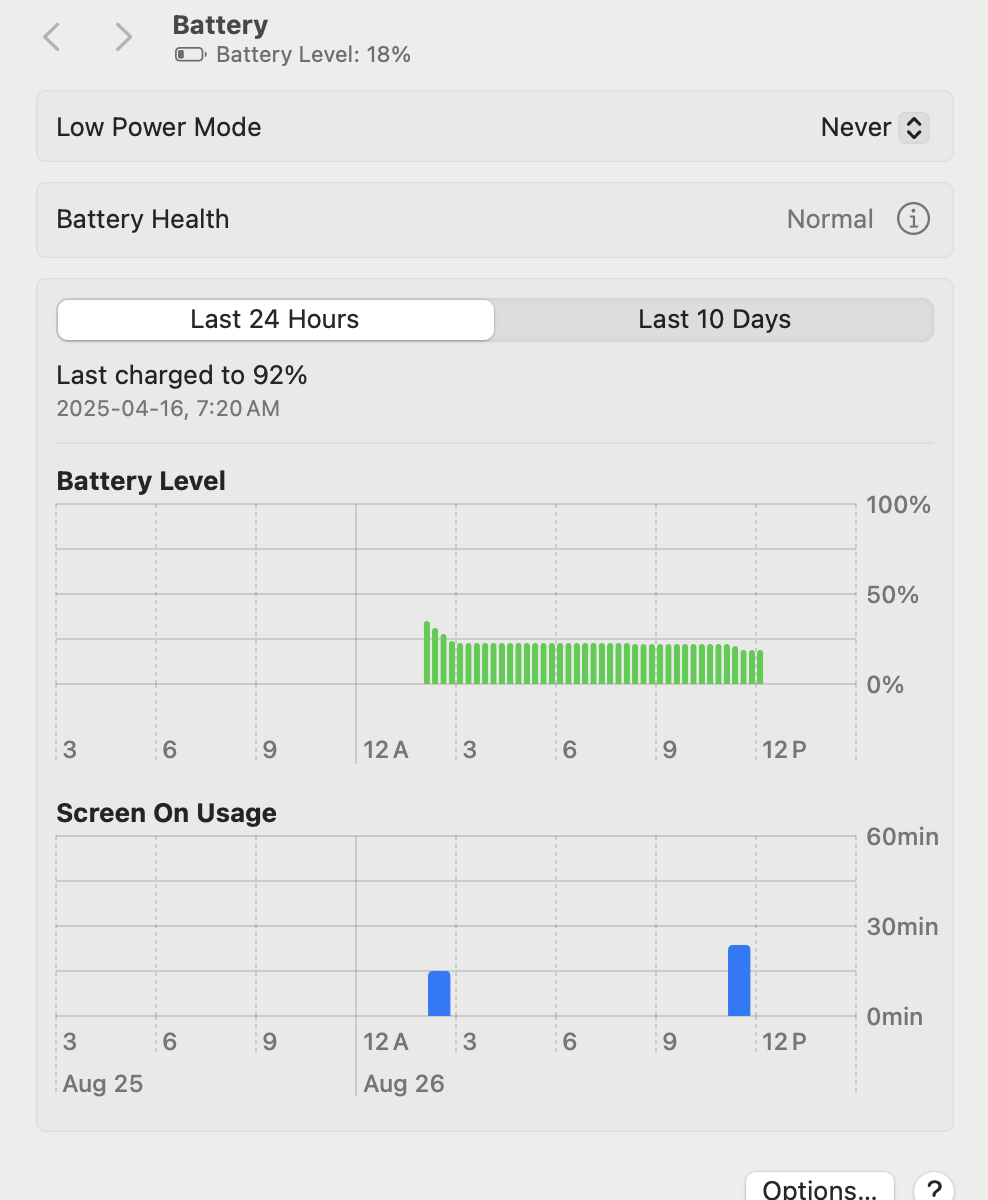Switch to Last 10 Days view
The image size is (988, 1200).
tap(714, 320)
